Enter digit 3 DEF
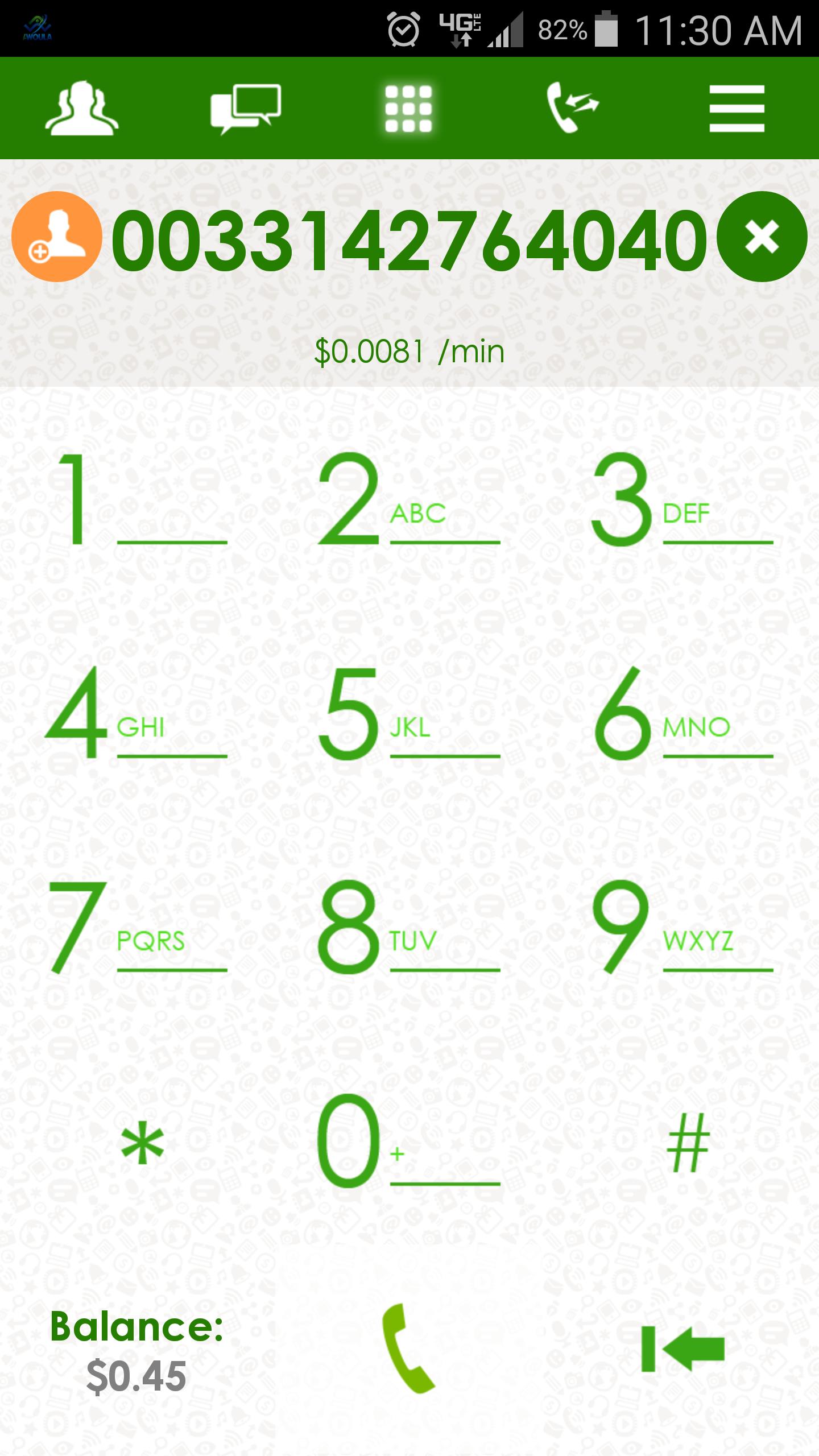Viewport: 819px width, 1456px height. point(681,500)
